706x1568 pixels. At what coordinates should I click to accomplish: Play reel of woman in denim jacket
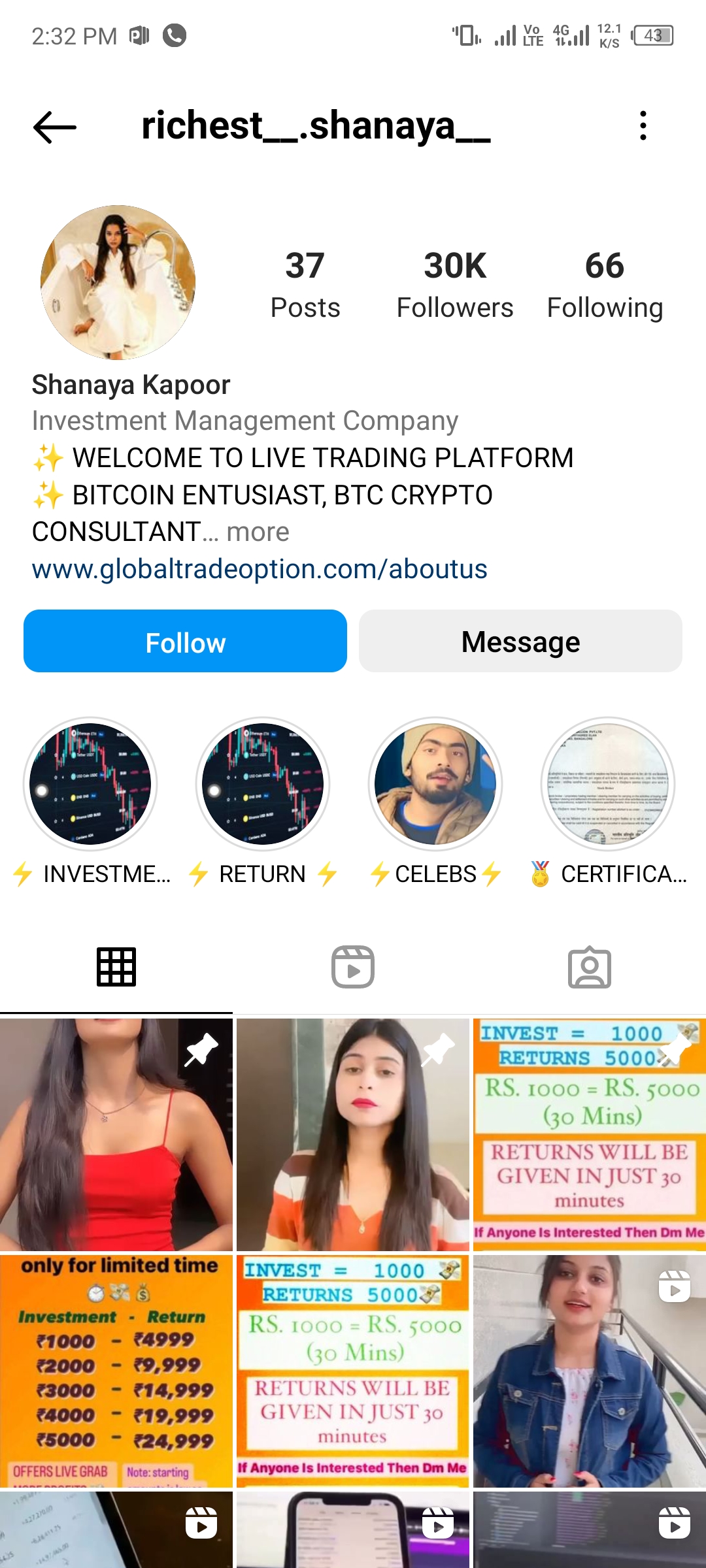(589, 1371)
